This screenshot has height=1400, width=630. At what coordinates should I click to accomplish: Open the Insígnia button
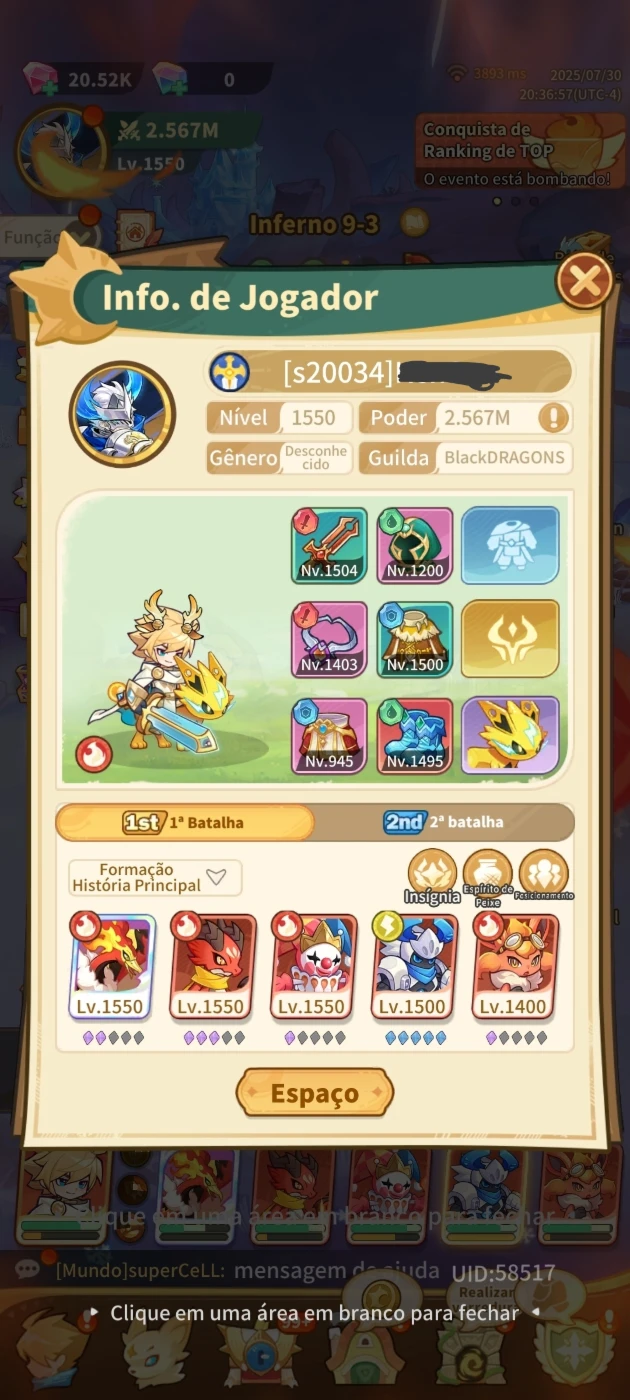coord(433,876)
